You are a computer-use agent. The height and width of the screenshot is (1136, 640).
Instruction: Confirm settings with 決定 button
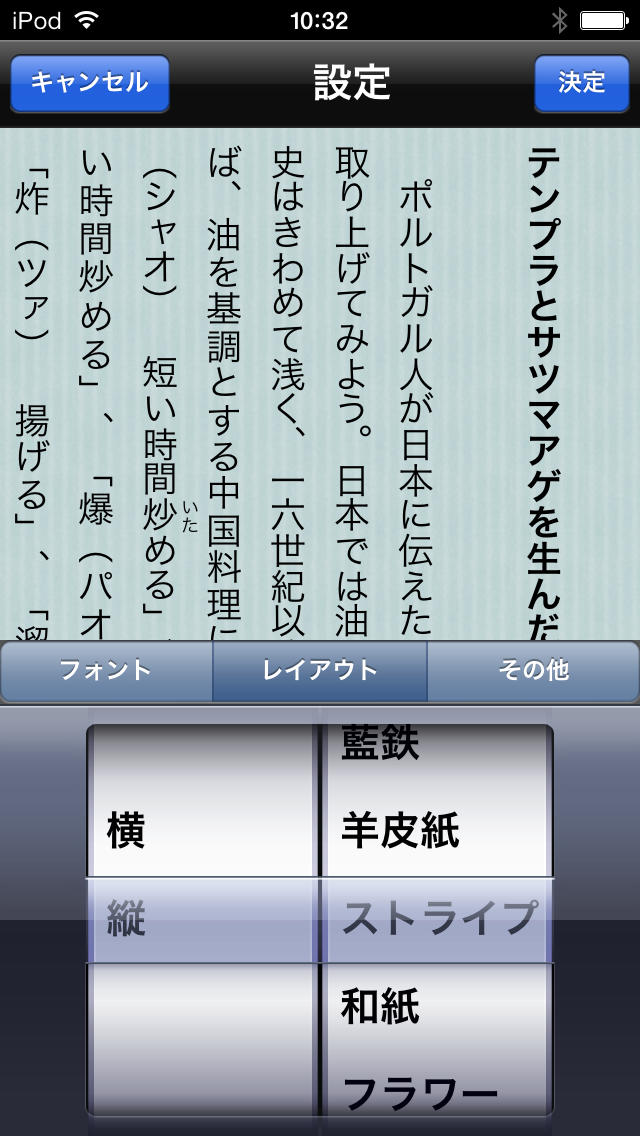coord(581,83)
